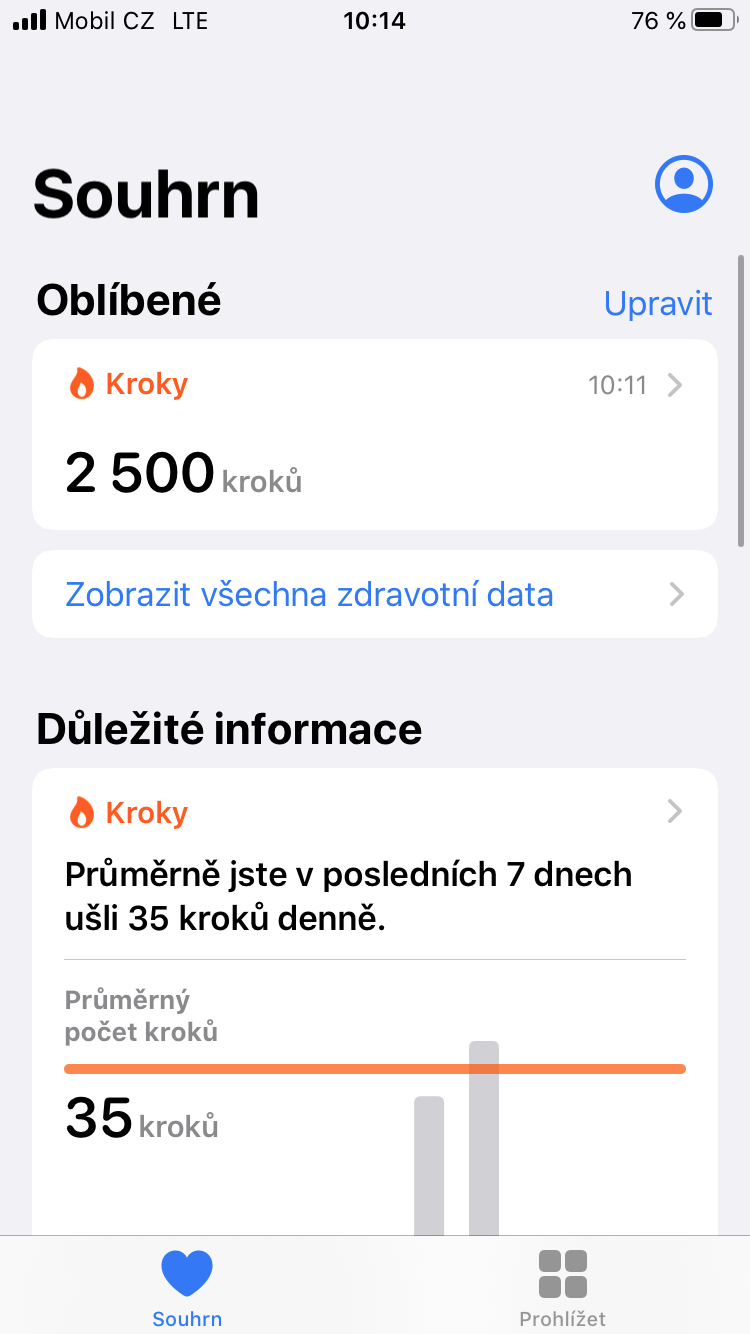The image size is (750, 1334).
Task: Tap Upravit to edit favorites
Action: 658,303
